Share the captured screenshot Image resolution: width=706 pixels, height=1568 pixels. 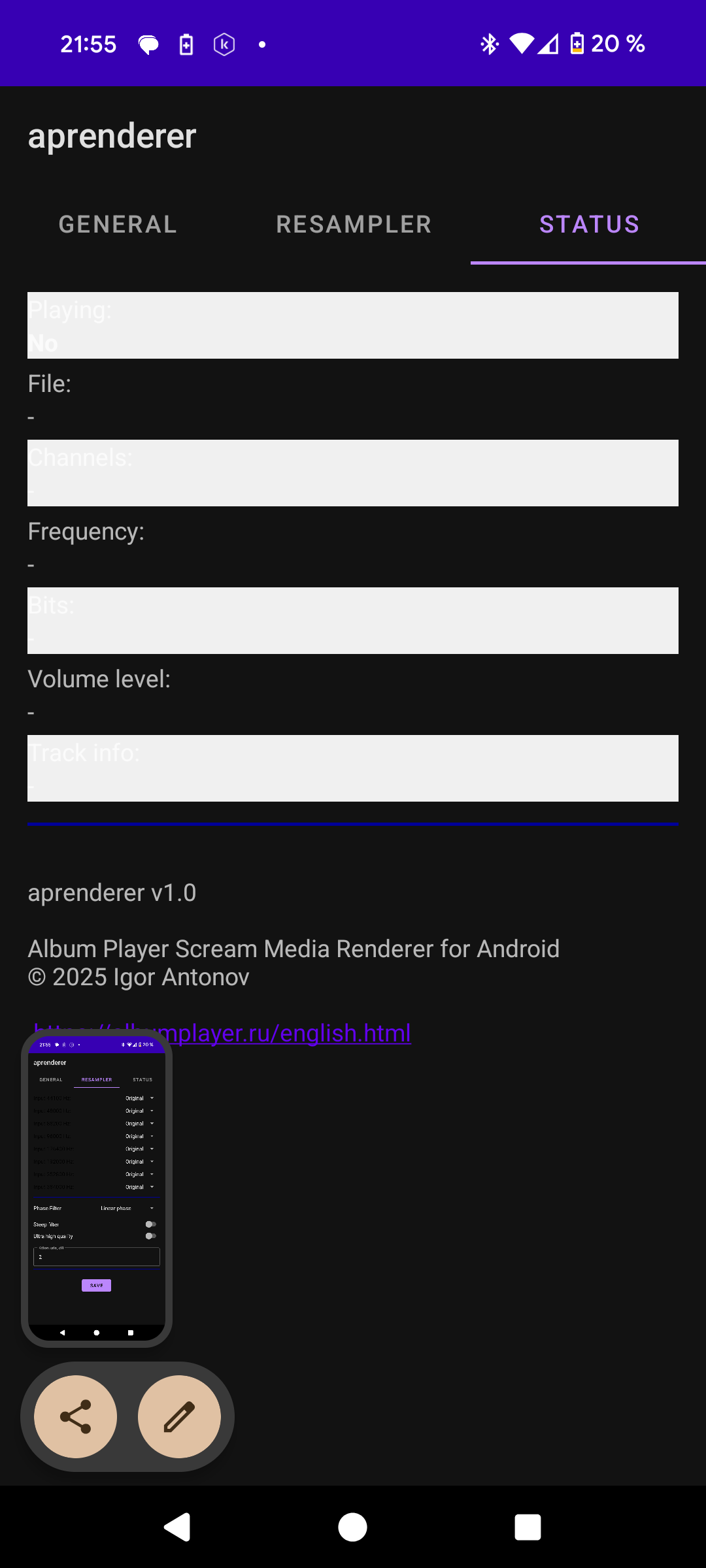[75, 1416]
